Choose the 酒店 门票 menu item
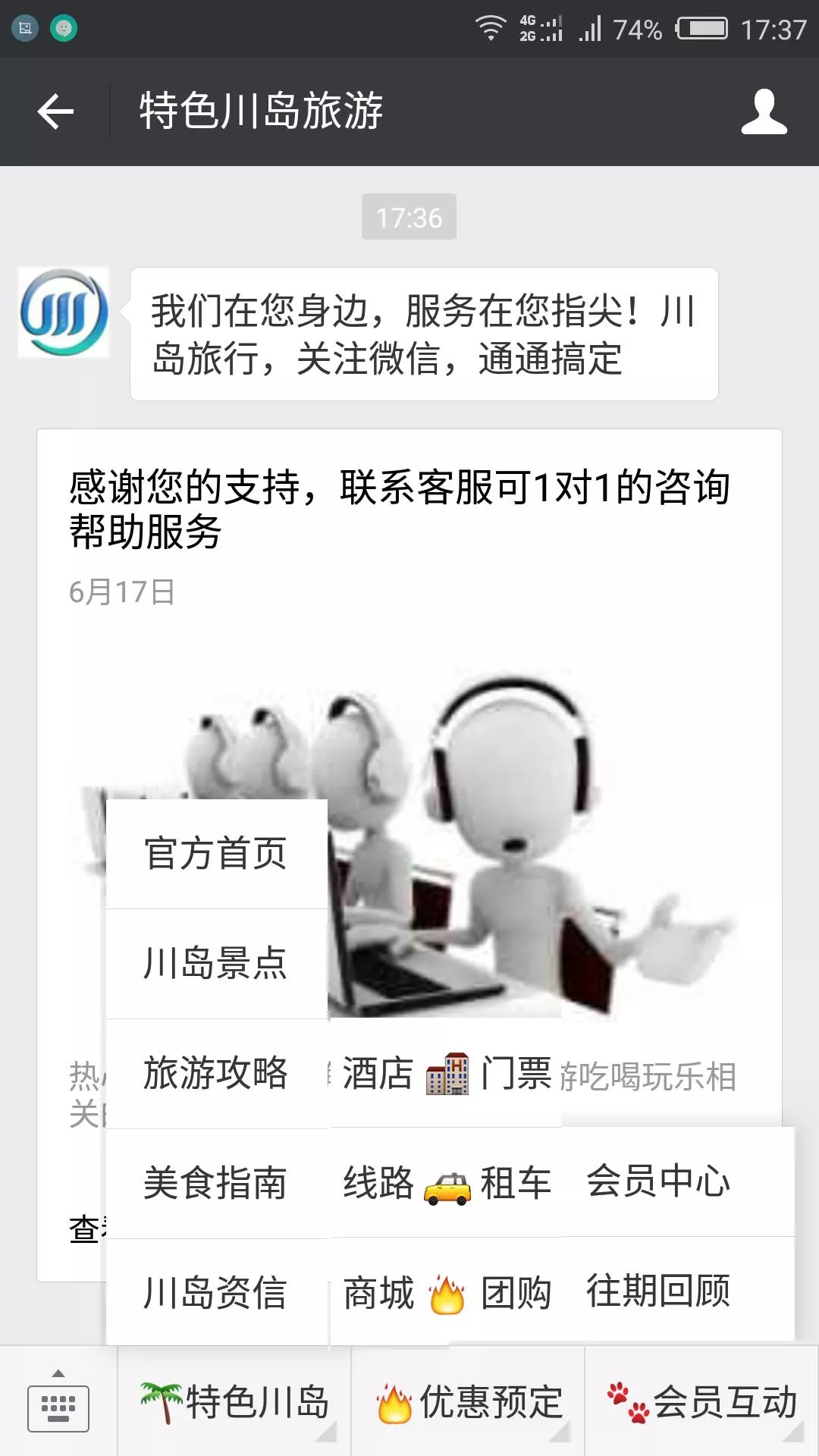The height and width of the screenshot is (1456, 819). coord(446,1074)
